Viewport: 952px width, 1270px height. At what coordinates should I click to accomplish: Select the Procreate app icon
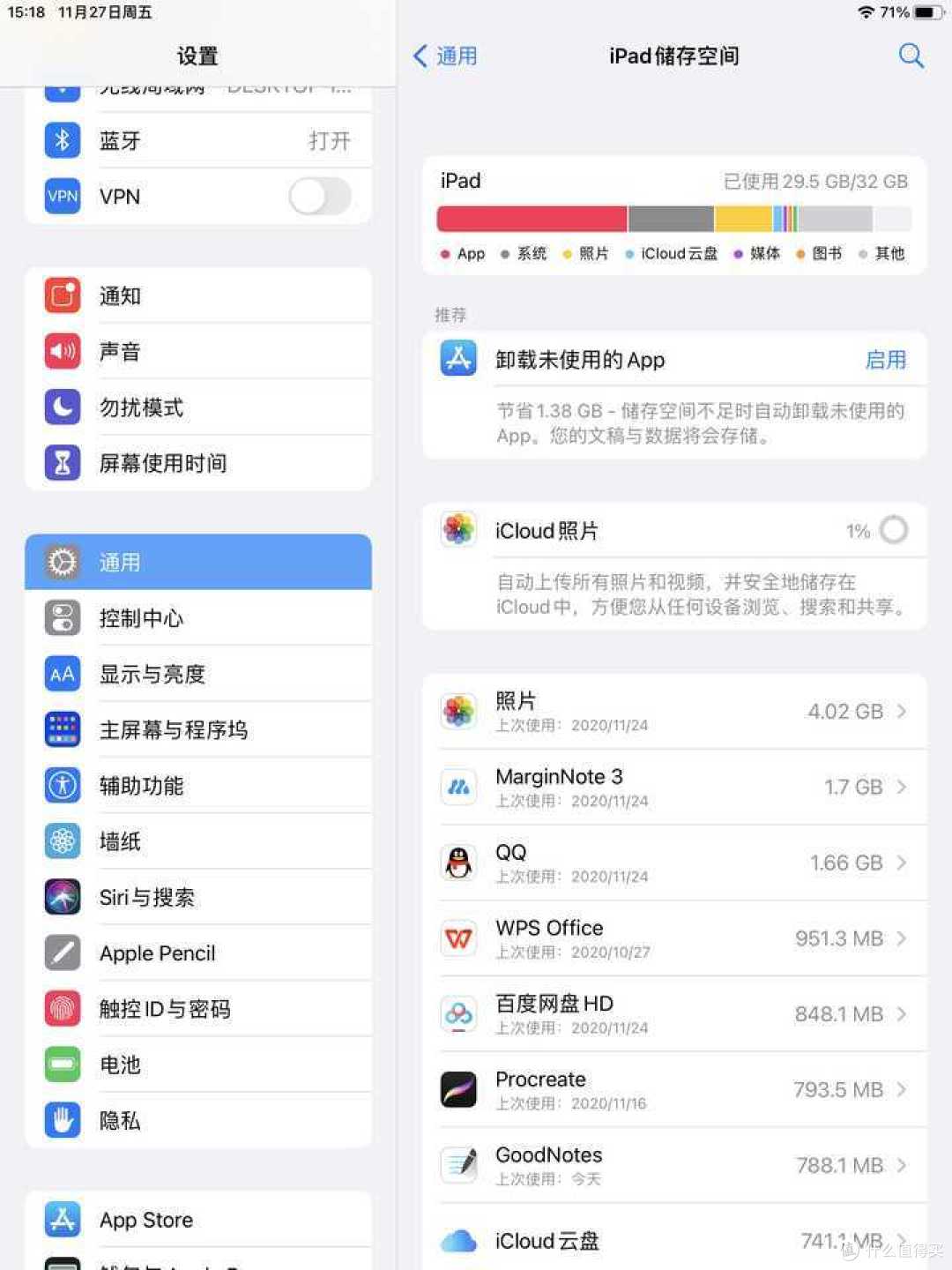click(x=458, y=1089)
